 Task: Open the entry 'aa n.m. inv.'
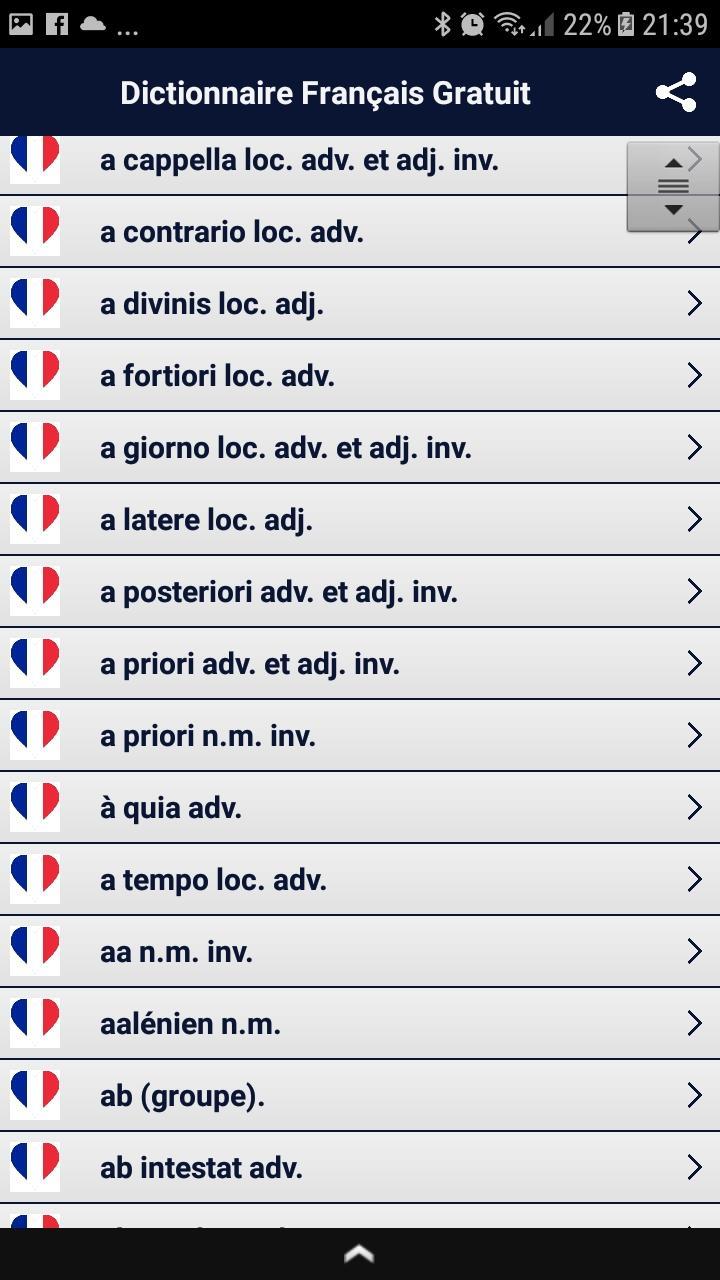click(360, 952)
